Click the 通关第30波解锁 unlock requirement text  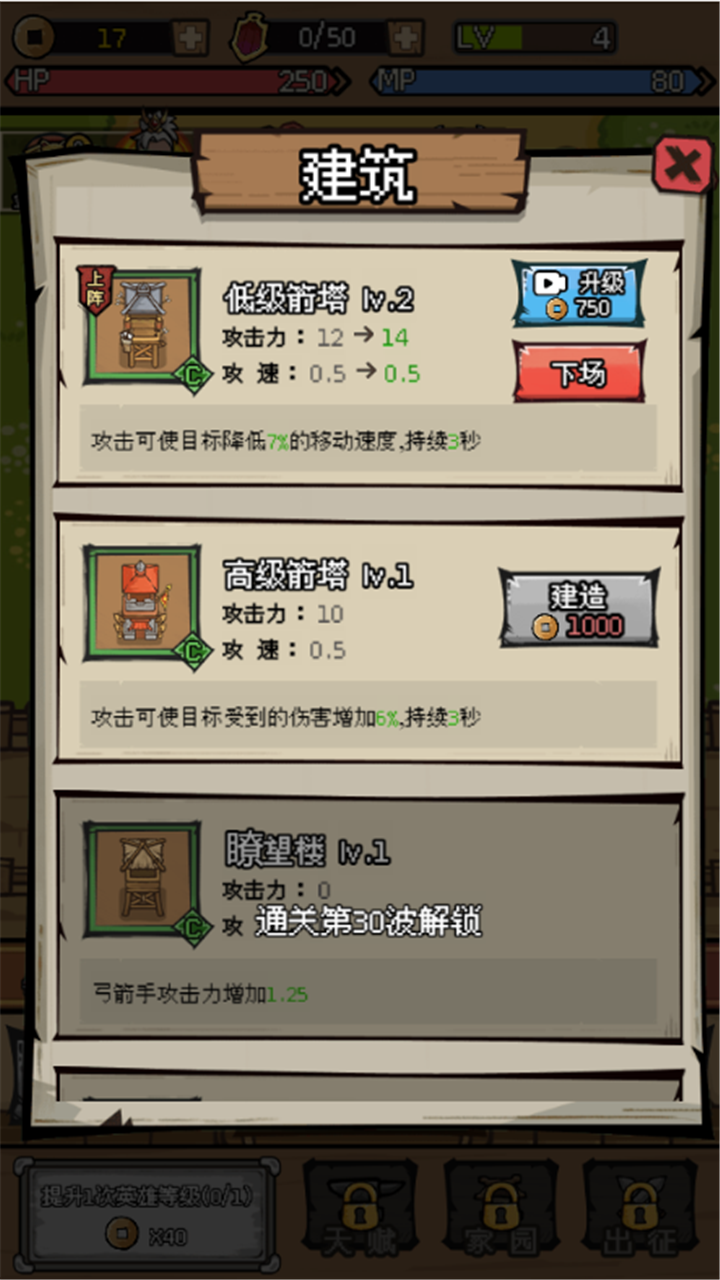click(x=367, y=922)
